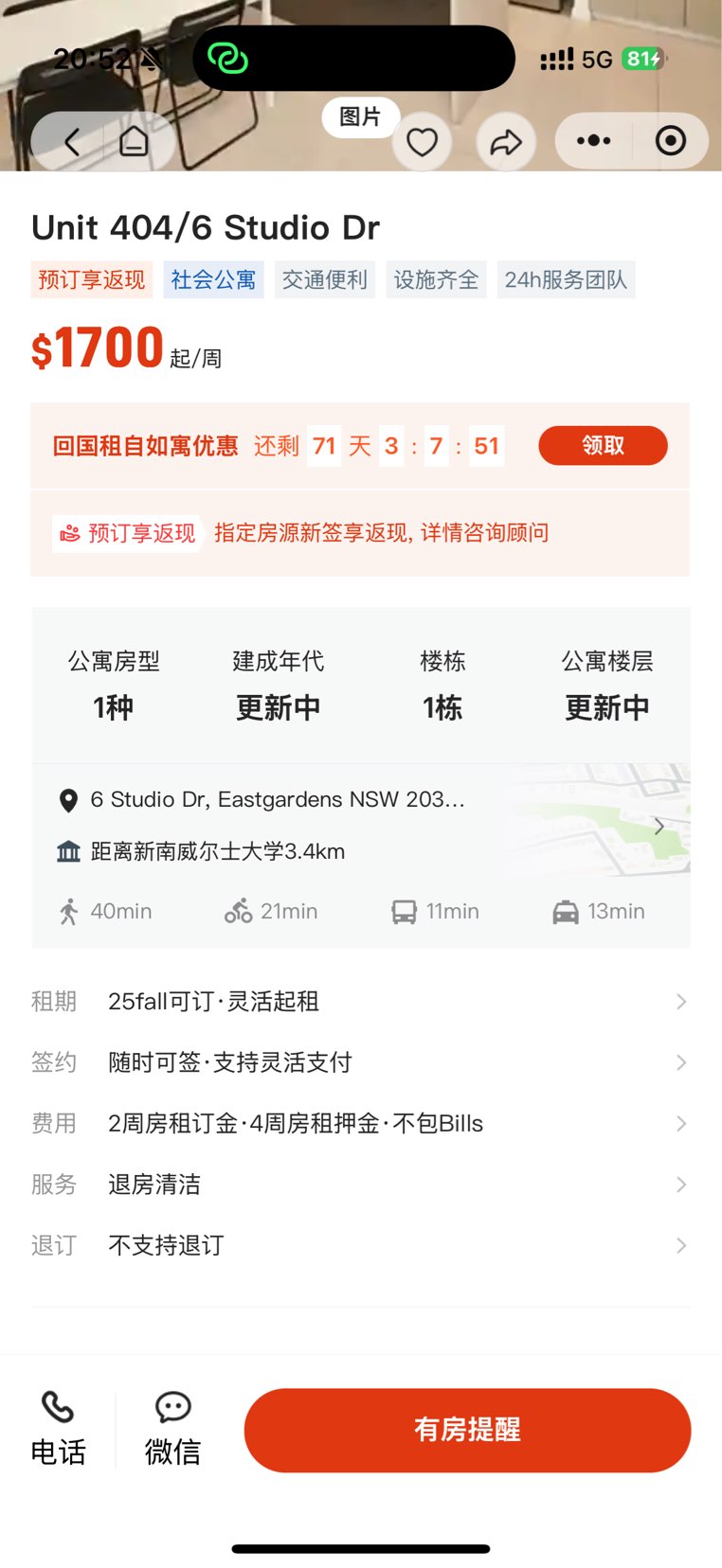Open the three-dot more menu
Viewport: 722px width, 1568px height.
pos(594,141)
